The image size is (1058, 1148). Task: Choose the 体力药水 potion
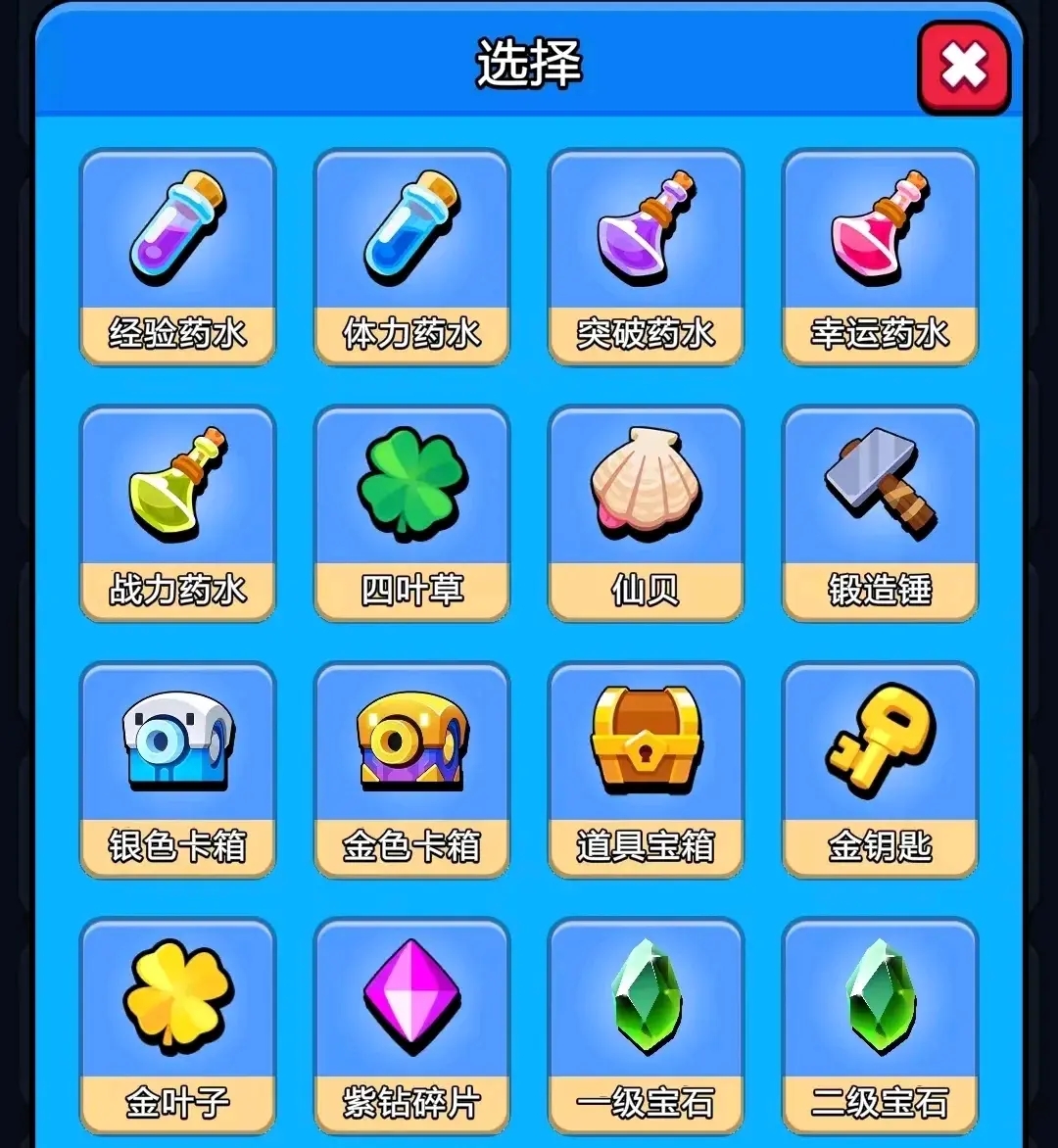(x=411, y=257)
